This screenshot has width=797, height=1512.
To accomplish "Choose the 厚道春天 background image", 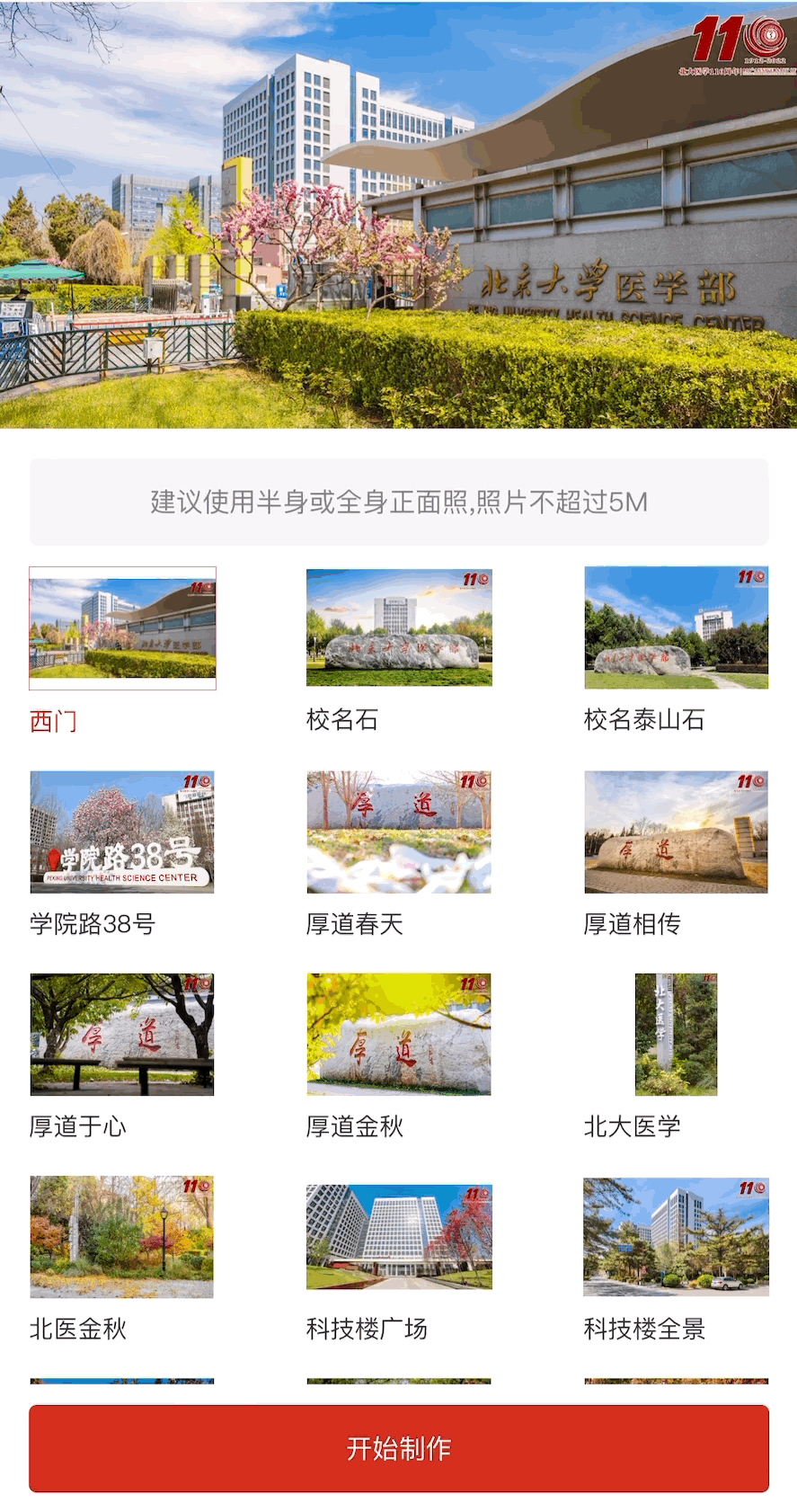I will coord(398,832).
